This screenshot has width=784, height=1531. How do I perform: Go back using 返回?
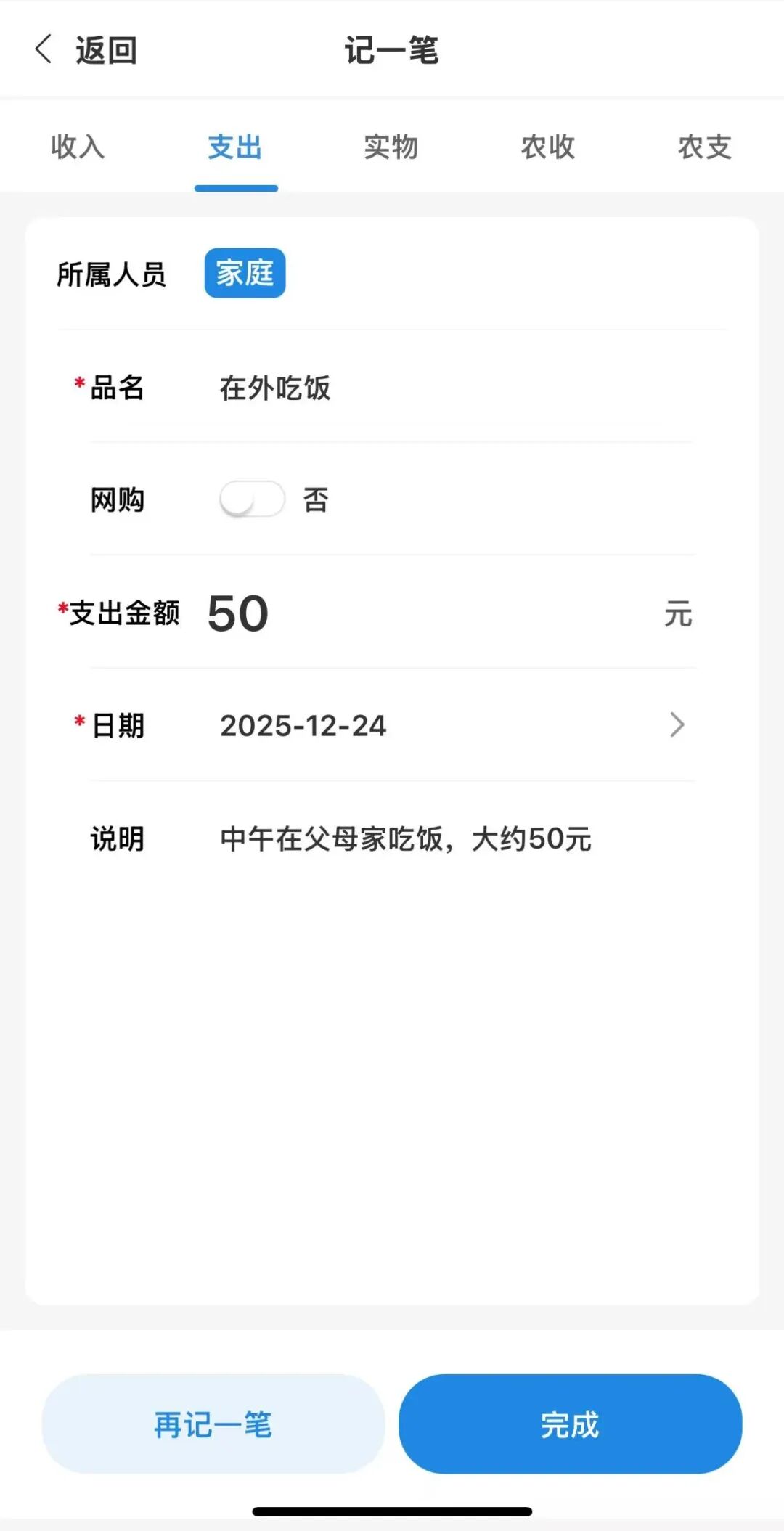pyautogui.click(x=86, y=50)
